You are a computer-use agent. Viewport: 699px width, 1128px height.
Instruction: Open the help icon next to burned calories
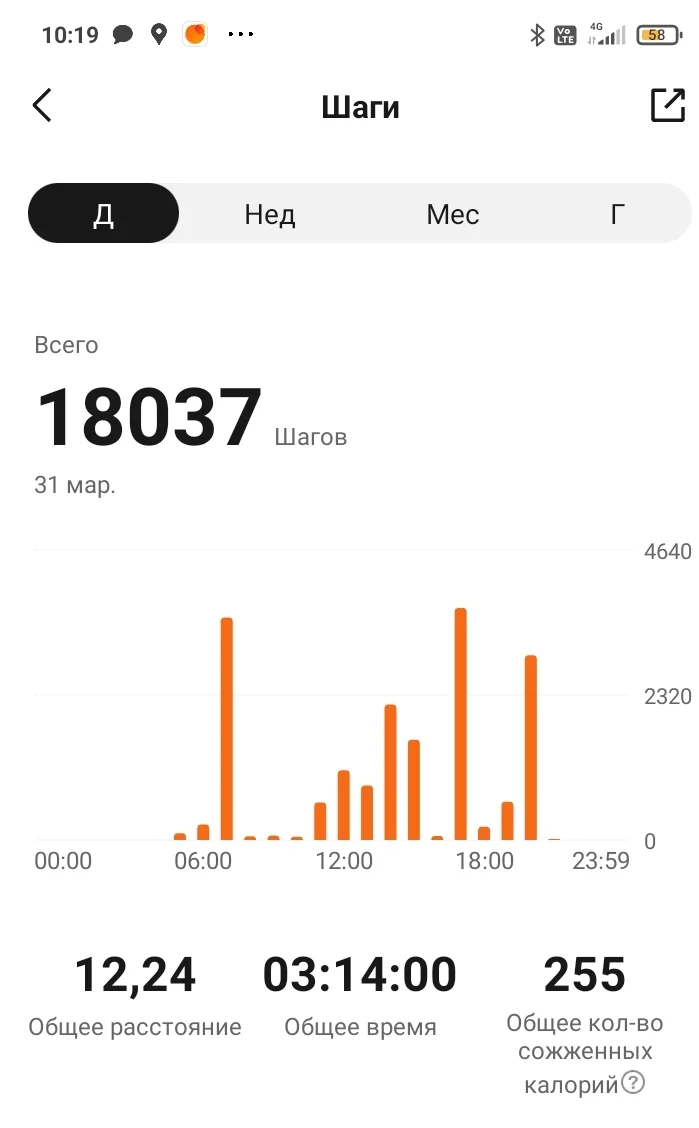[633, 1083]
